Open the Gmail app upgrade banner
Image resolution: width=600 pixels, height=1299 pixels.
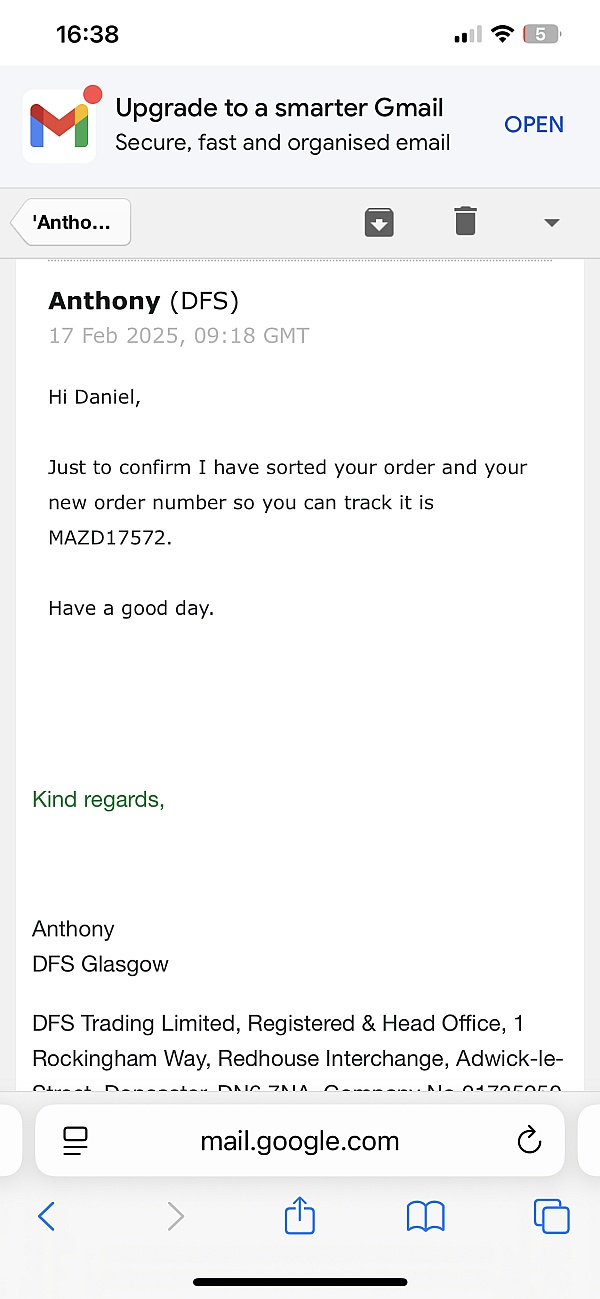point(534,125)
